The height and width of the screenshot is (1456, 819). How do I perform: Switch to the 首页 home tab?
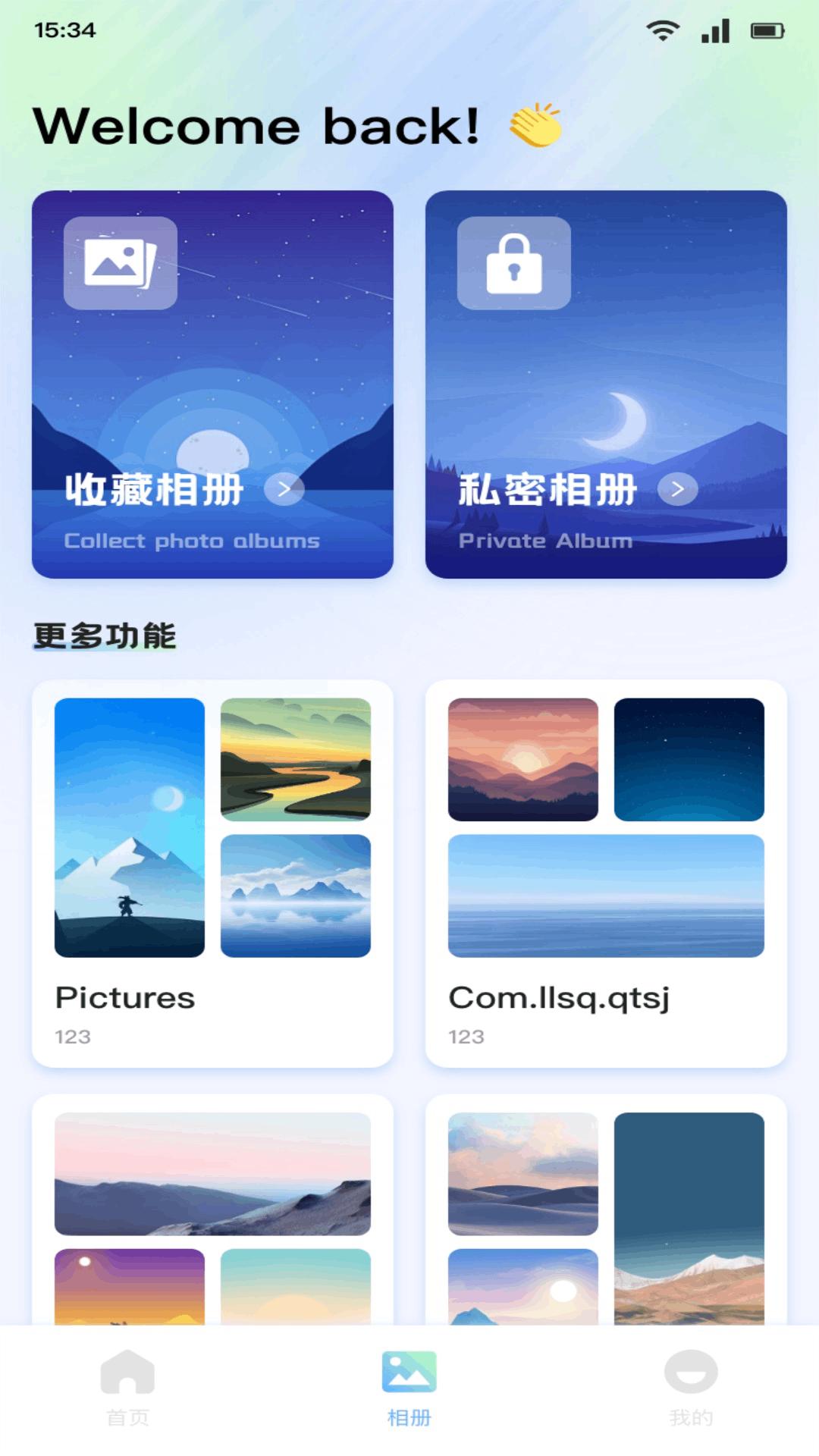pos(127,1386)
